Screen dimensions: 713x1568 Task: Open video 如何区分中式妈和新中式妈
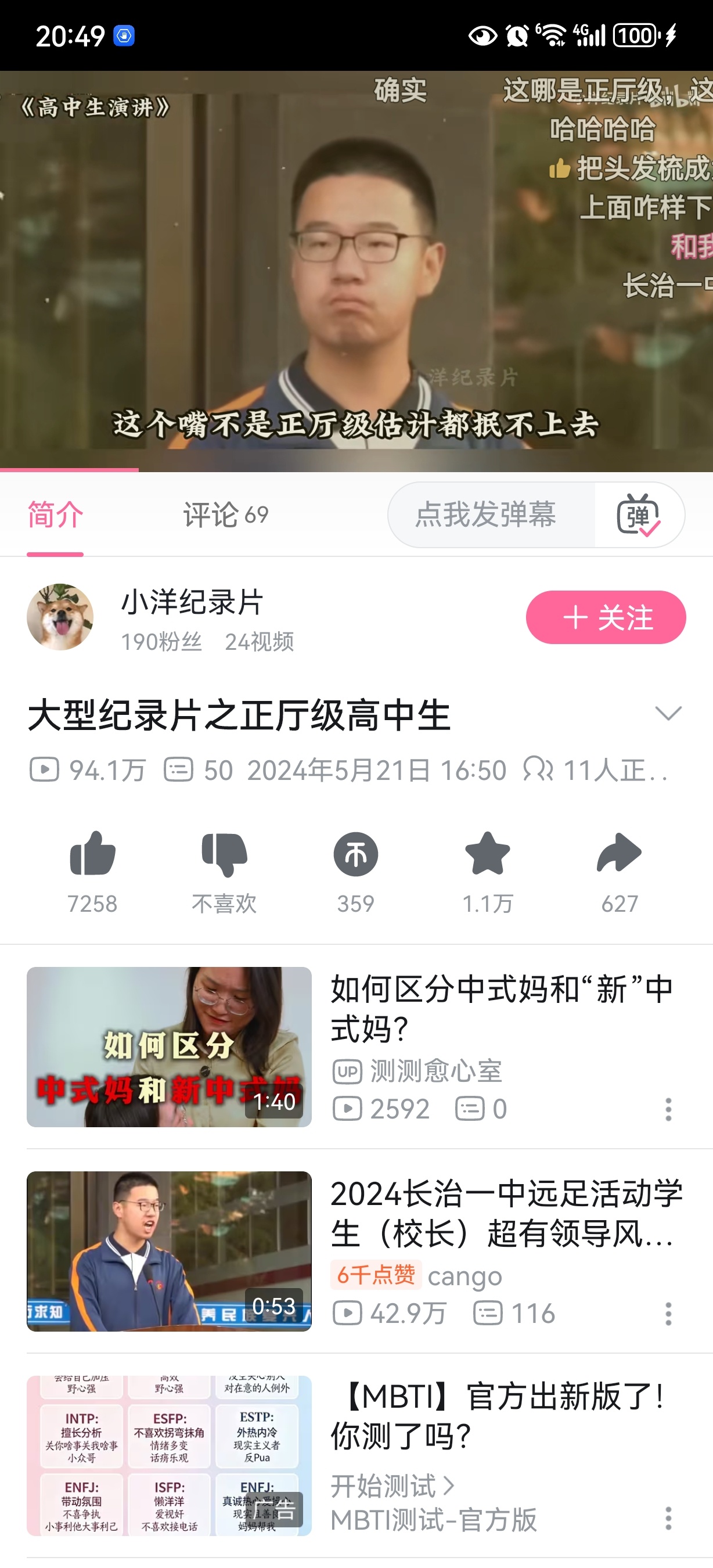coord(169,1047)
